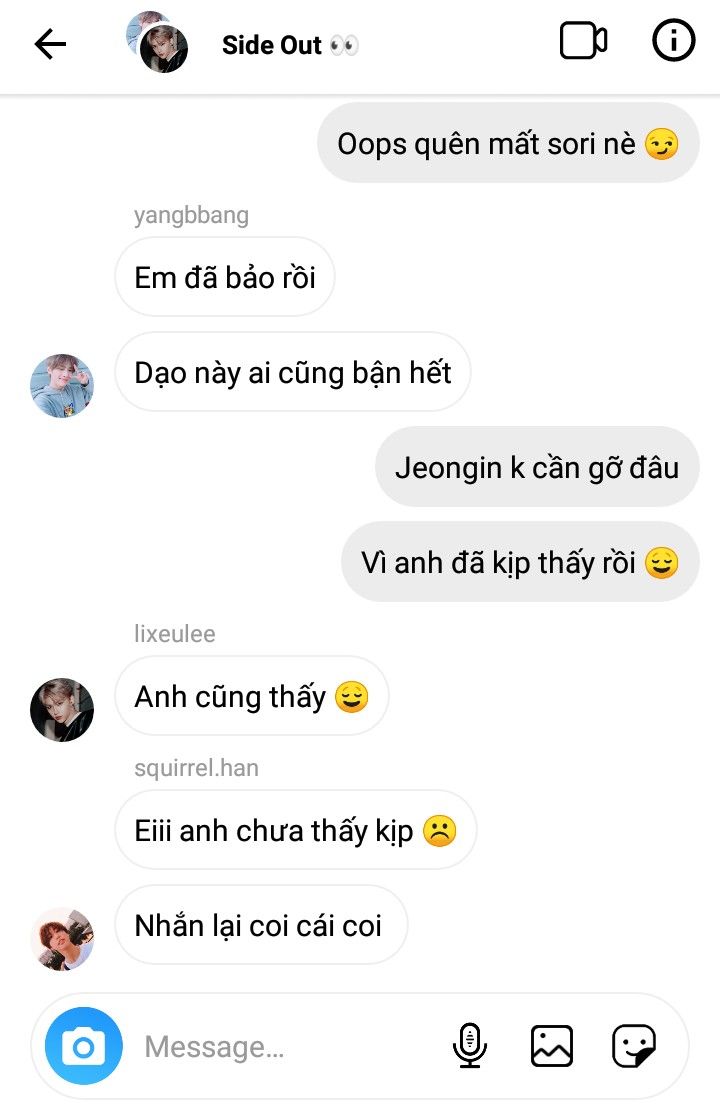Open the Side Out group header
This screenshot has height=1115, width=720.
(270, 45)
